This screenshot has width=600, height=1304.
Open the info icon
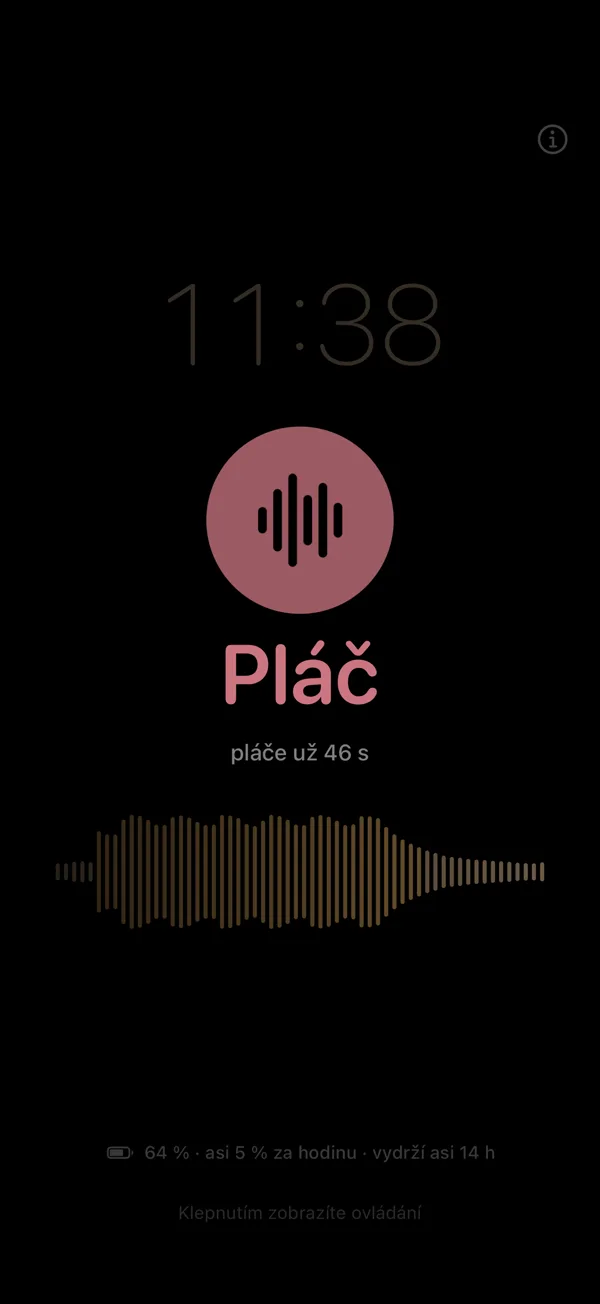pyautogui.click(x=552, y=140)
